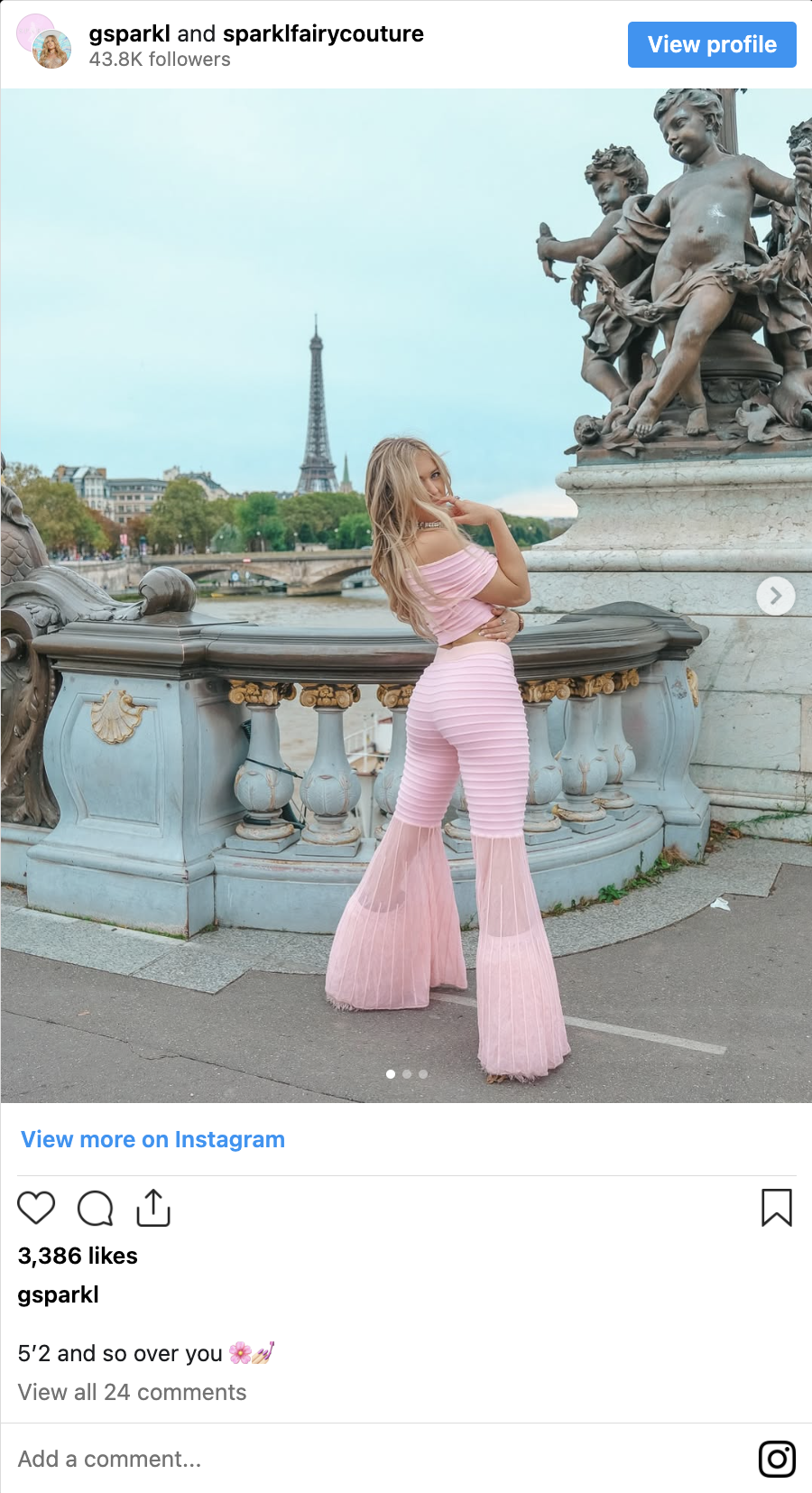The image size is (812, 1493).
Task: Open View more on Instagram link
Action: click(x=152, y=1139)
